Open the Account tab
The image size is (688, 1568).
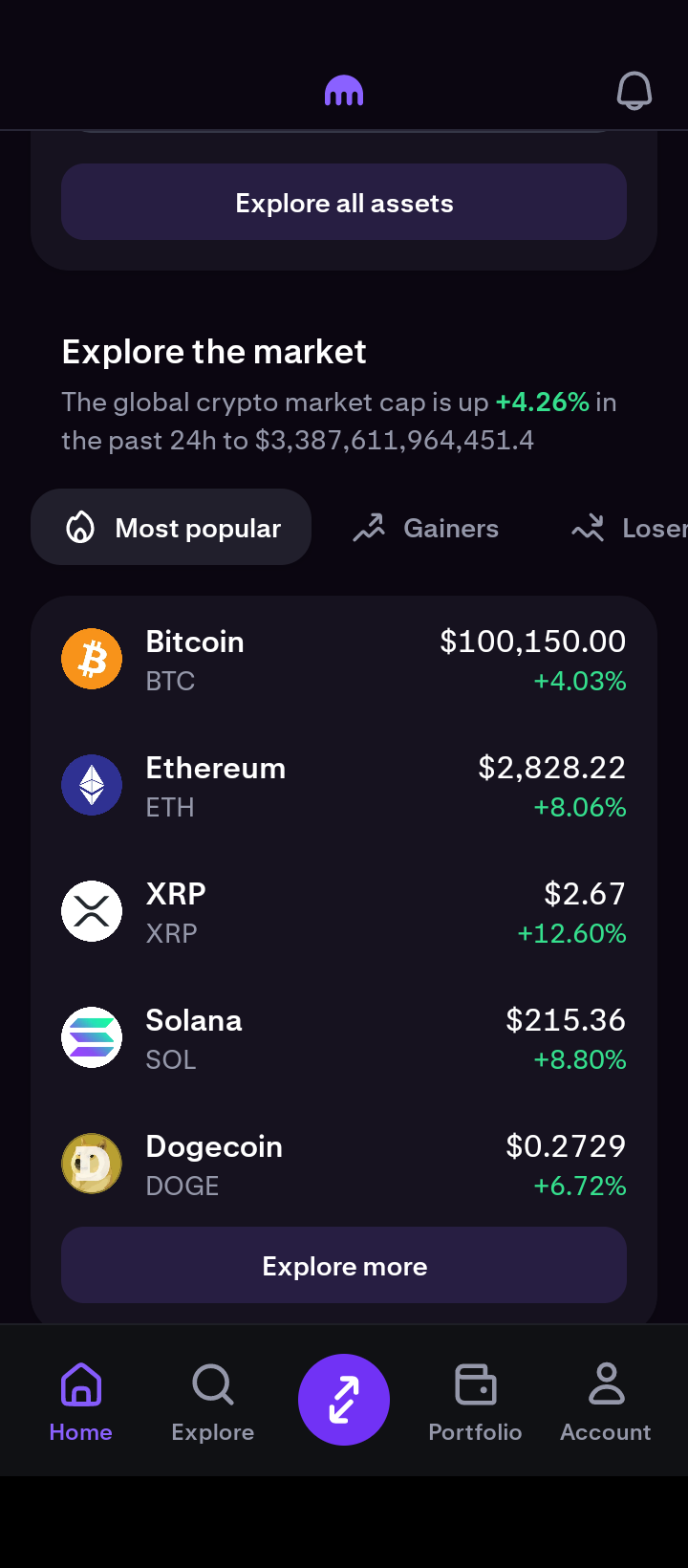pos(606,1402)
